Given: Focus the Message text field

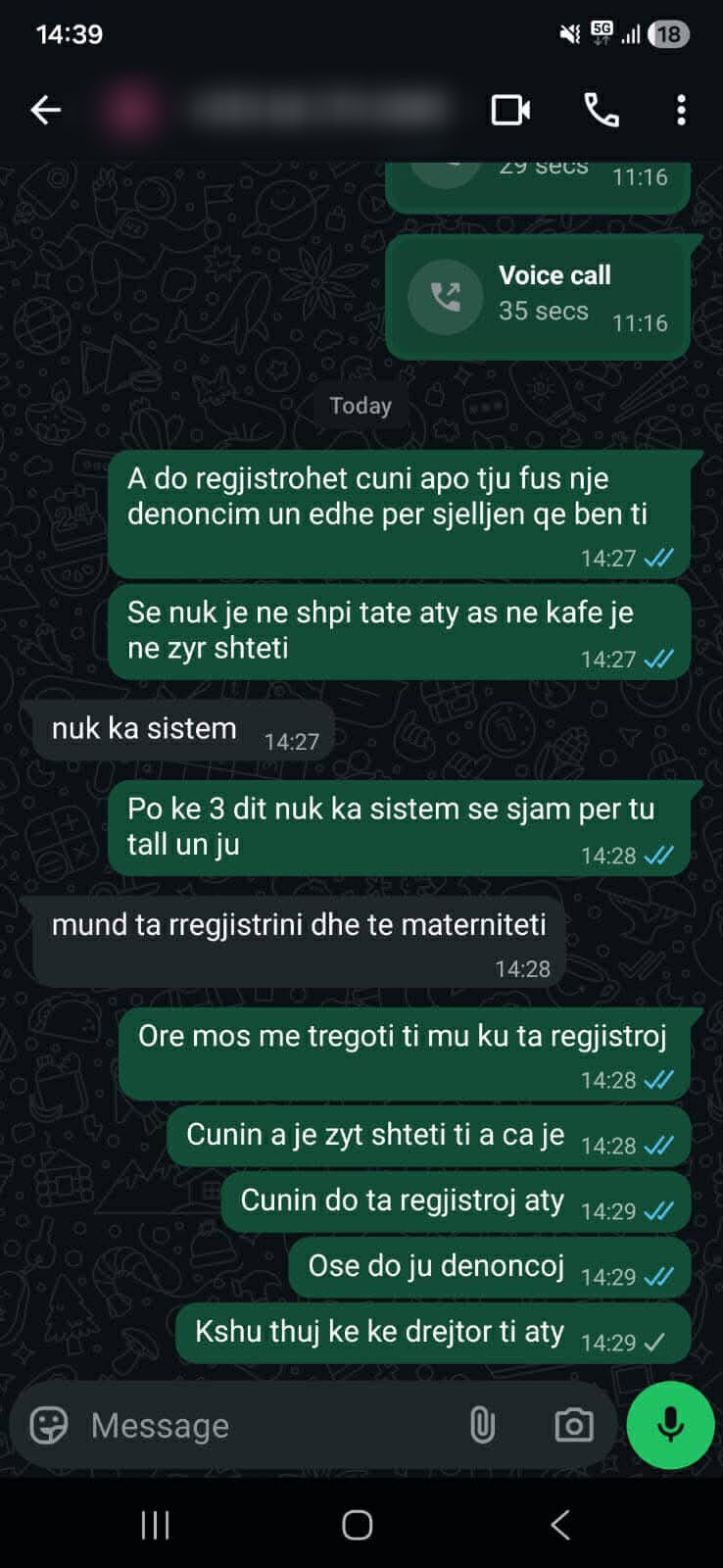Looking at the screenshot, I should [x=265, y=1425].
